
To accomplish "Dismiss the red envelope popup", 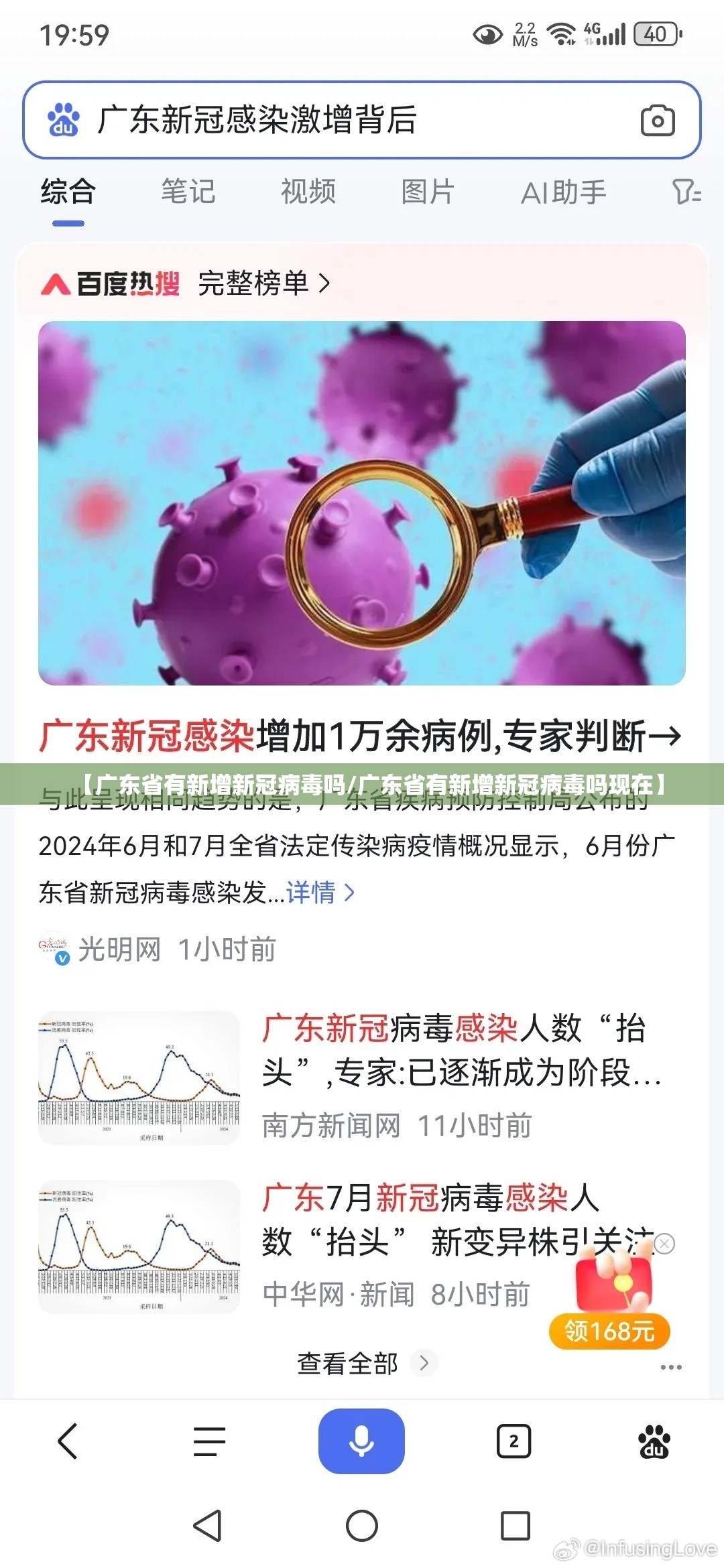I will pyautogui.click(x=664, y=1244).
